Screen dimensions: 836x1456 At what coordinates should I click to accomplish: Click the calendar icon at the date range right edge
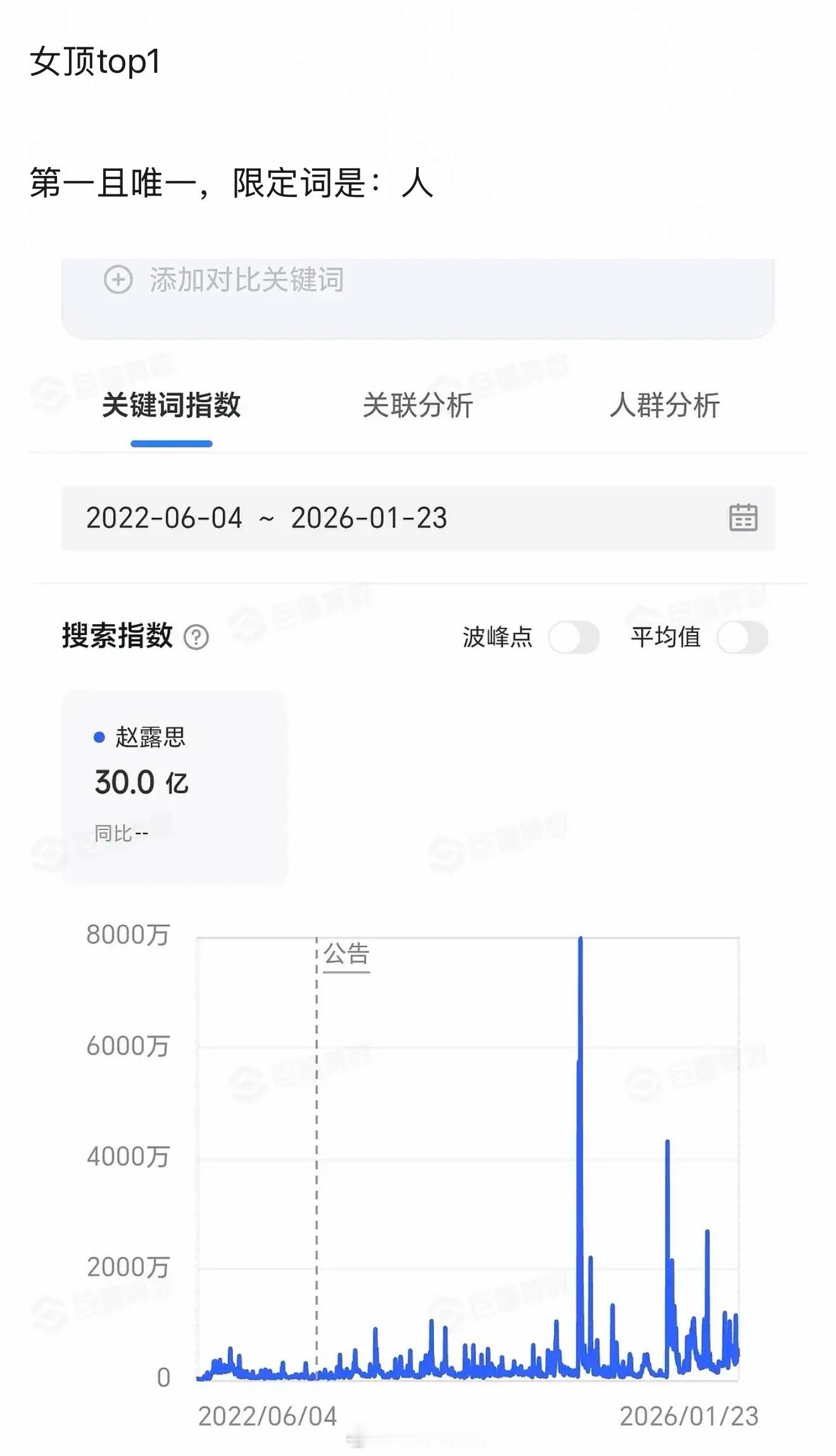[744, 518]
